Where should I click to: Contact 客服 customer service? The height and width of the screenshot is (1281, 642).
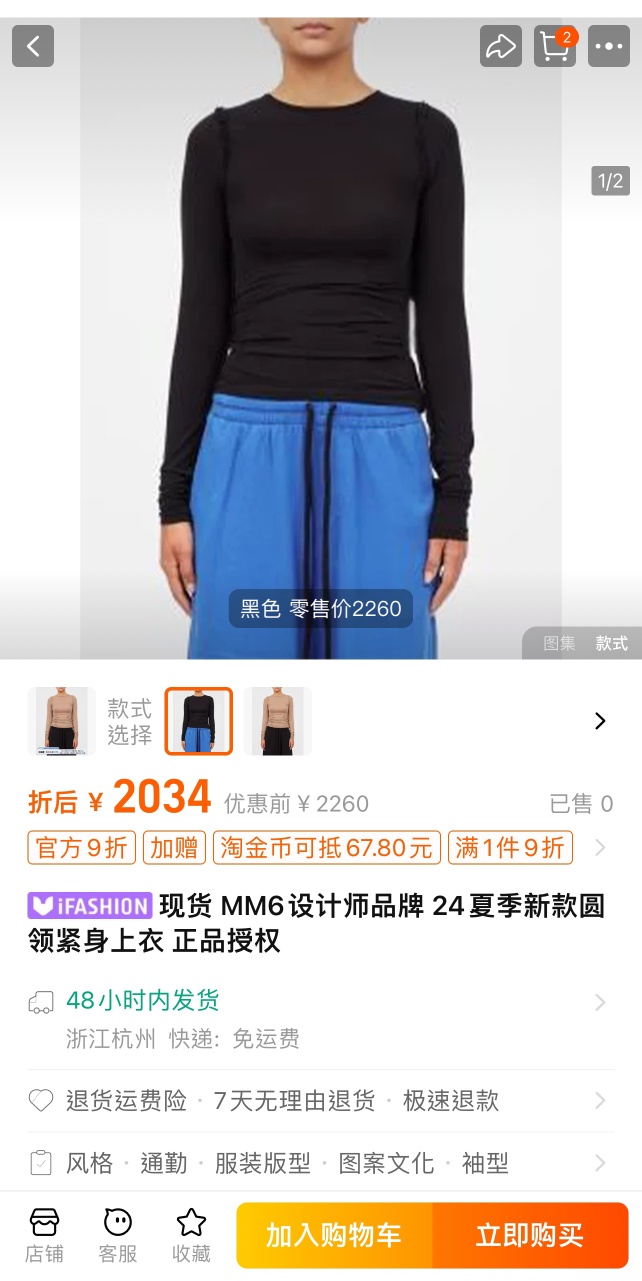118,1236
